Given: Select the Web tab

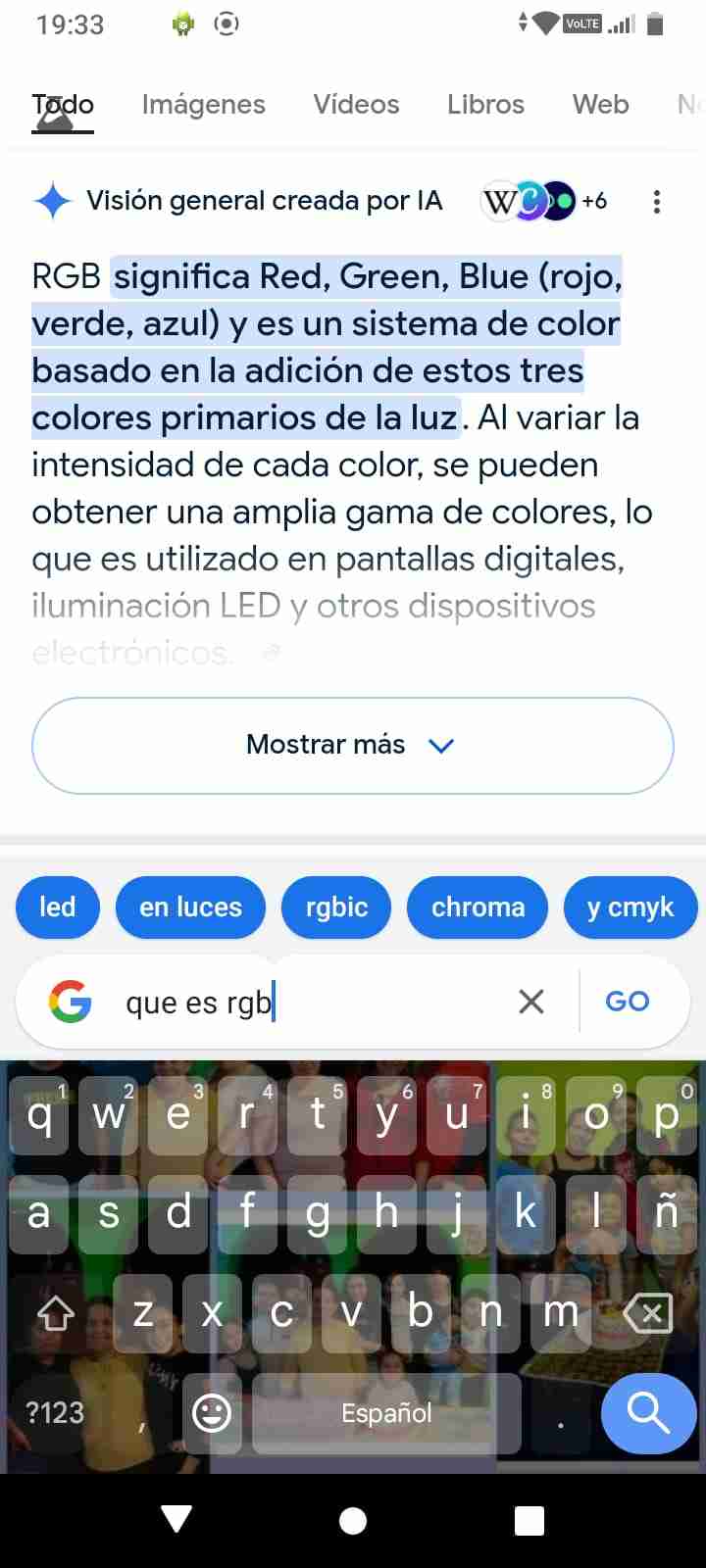Looking at the screenshot, I should [600, 104].
